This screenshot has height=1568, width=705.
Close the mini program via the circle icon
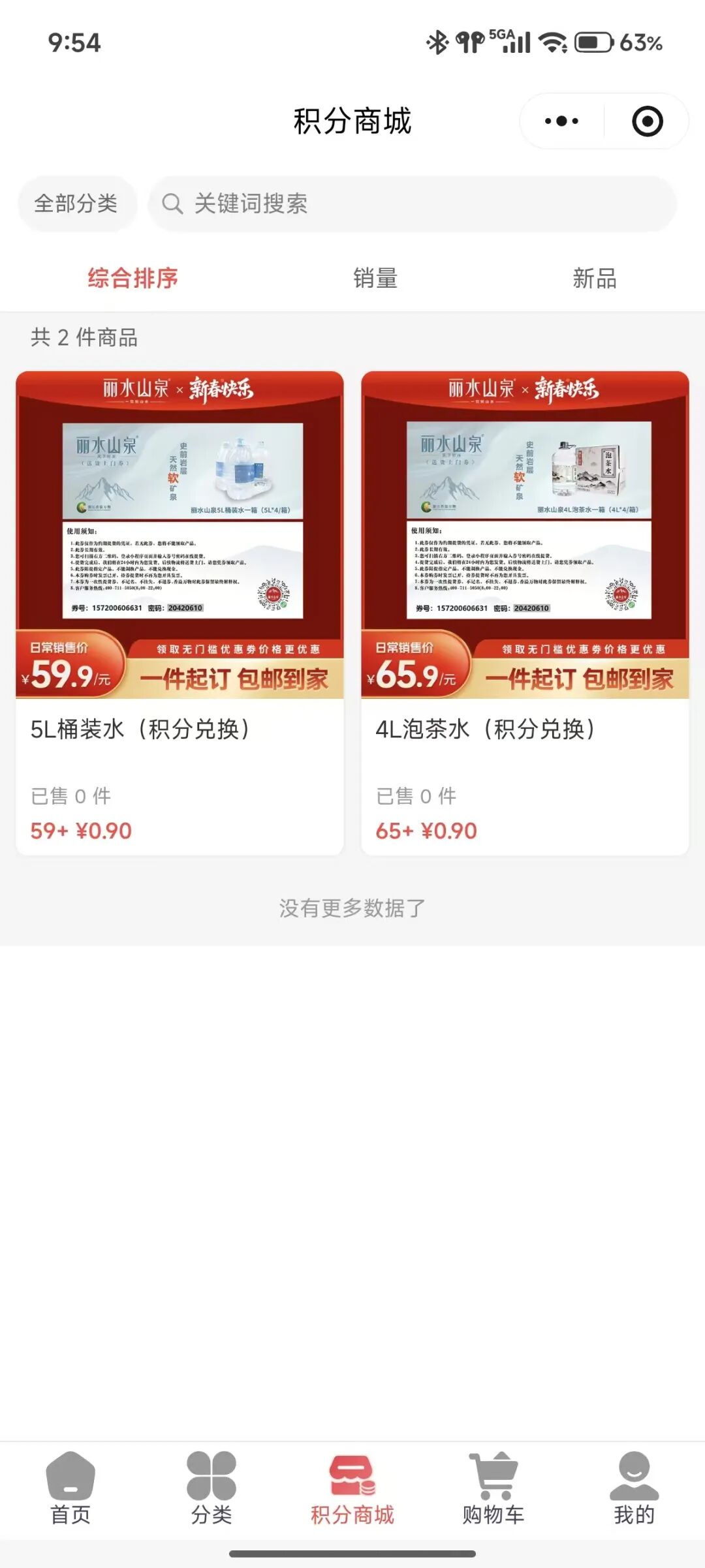click(647, 121)
